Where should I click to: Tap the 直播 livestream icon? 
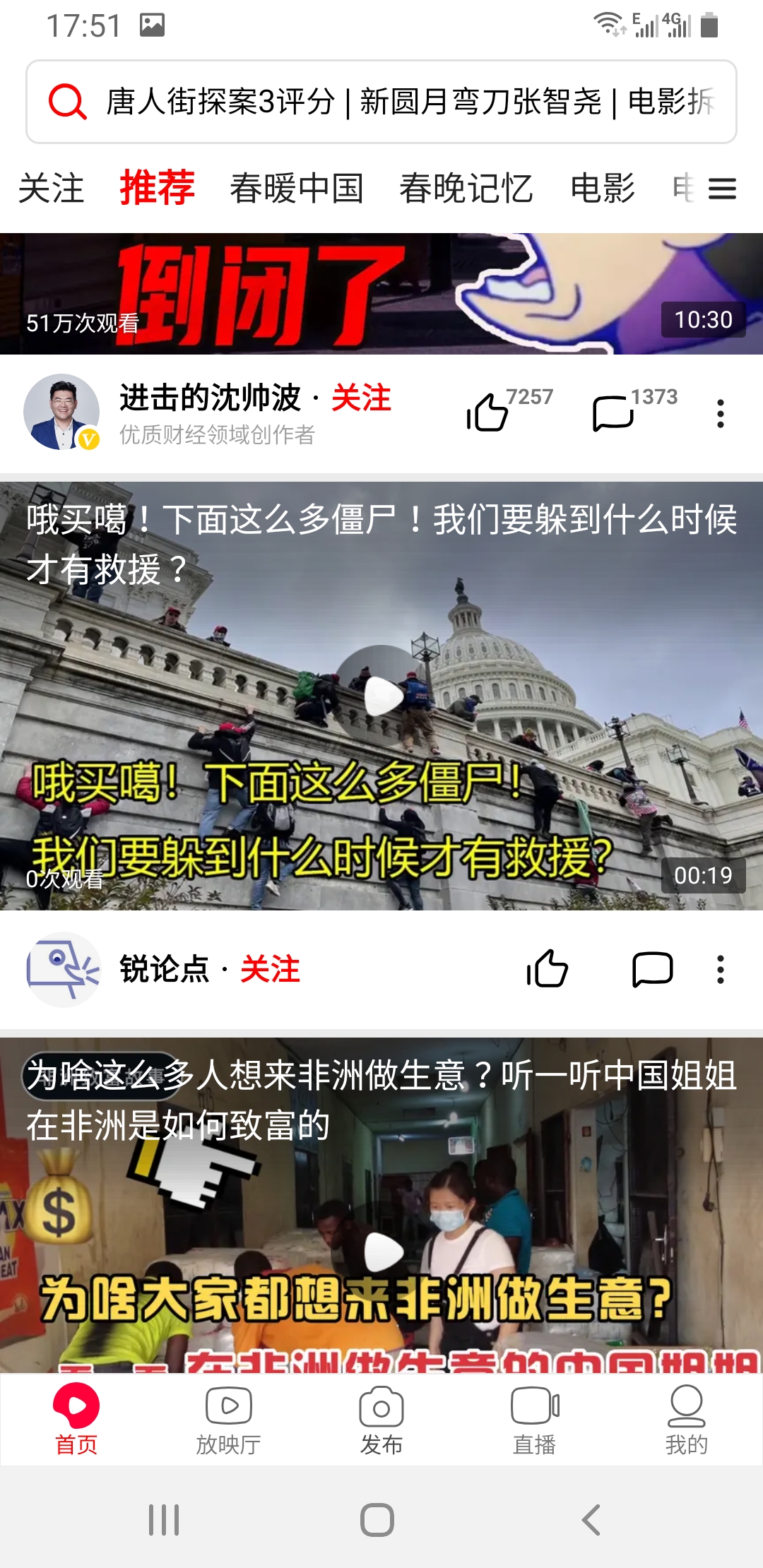[x=534, y=1420]
